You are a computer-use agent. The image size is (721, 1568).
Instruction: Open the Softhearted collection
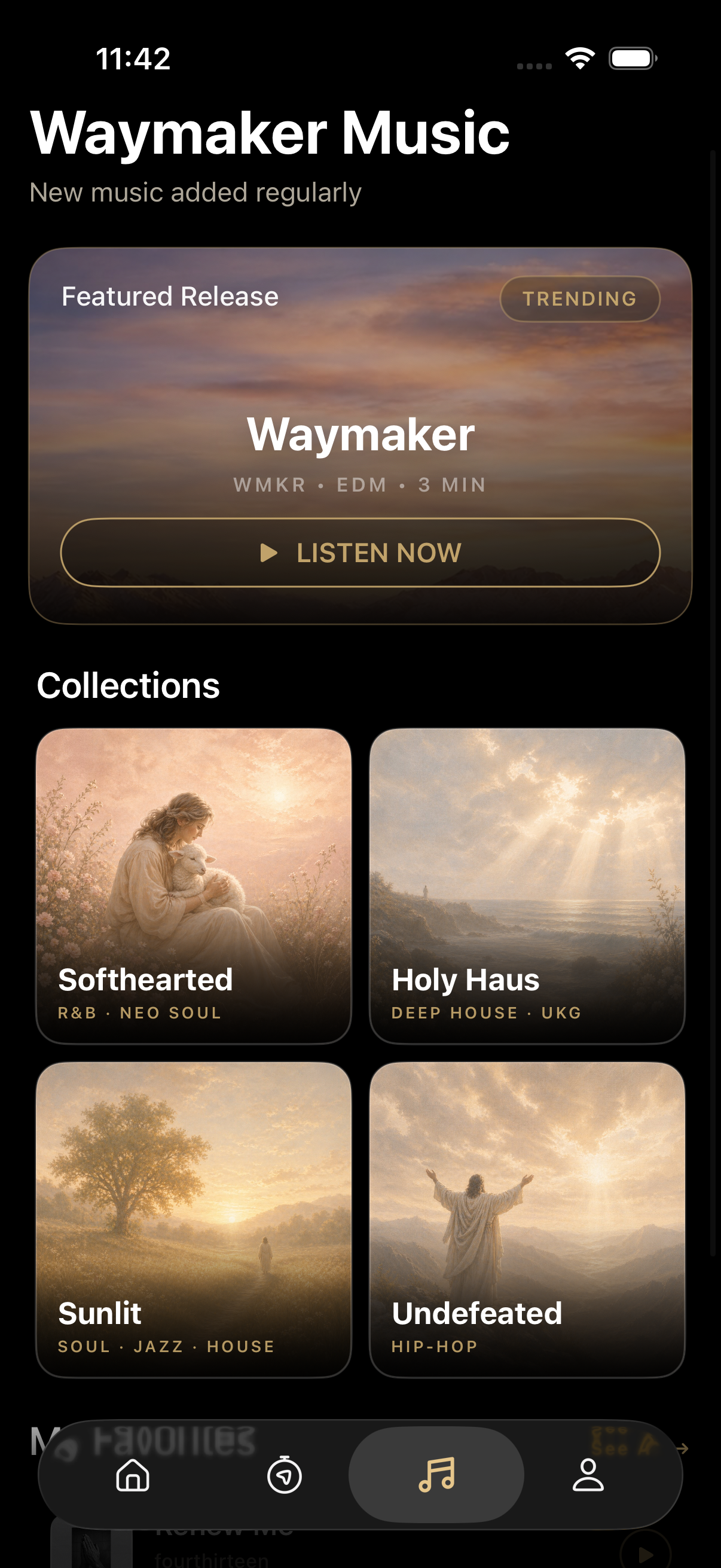pyautogui.click(x=194, y=886)
